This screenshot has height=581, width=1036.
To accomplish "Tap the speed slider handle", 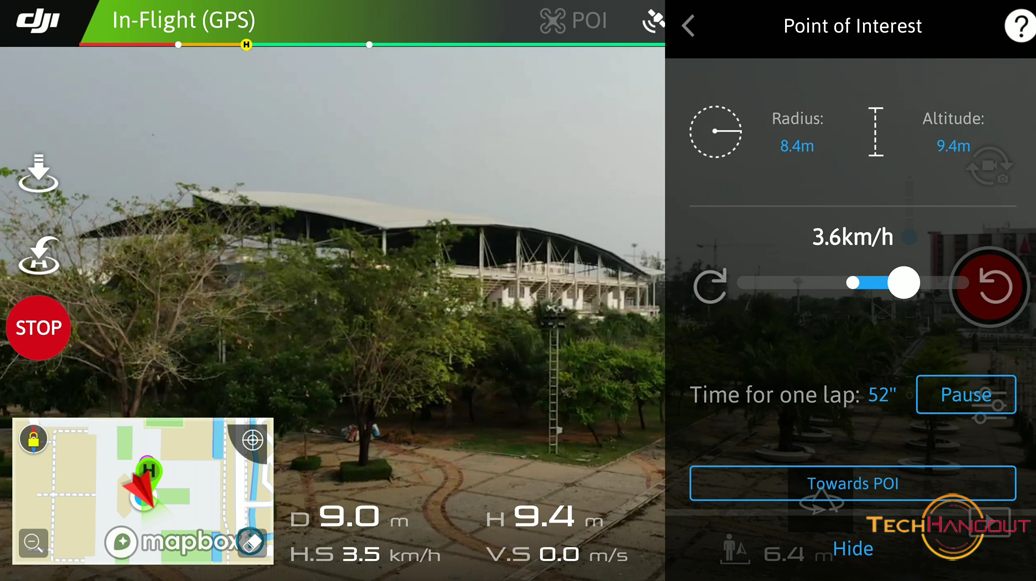I will coord(903,283).
